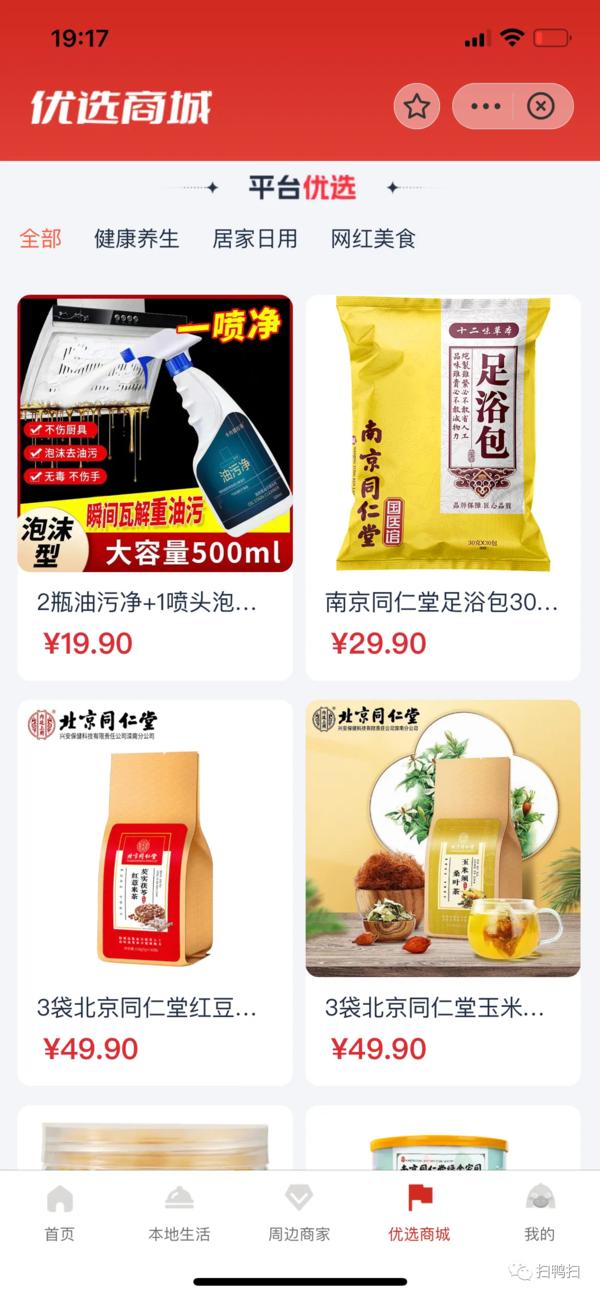This screenshot has width=600, height=1298.
Task: Open the 2瓶油污净 product card
Action: (x=155, y=487)
